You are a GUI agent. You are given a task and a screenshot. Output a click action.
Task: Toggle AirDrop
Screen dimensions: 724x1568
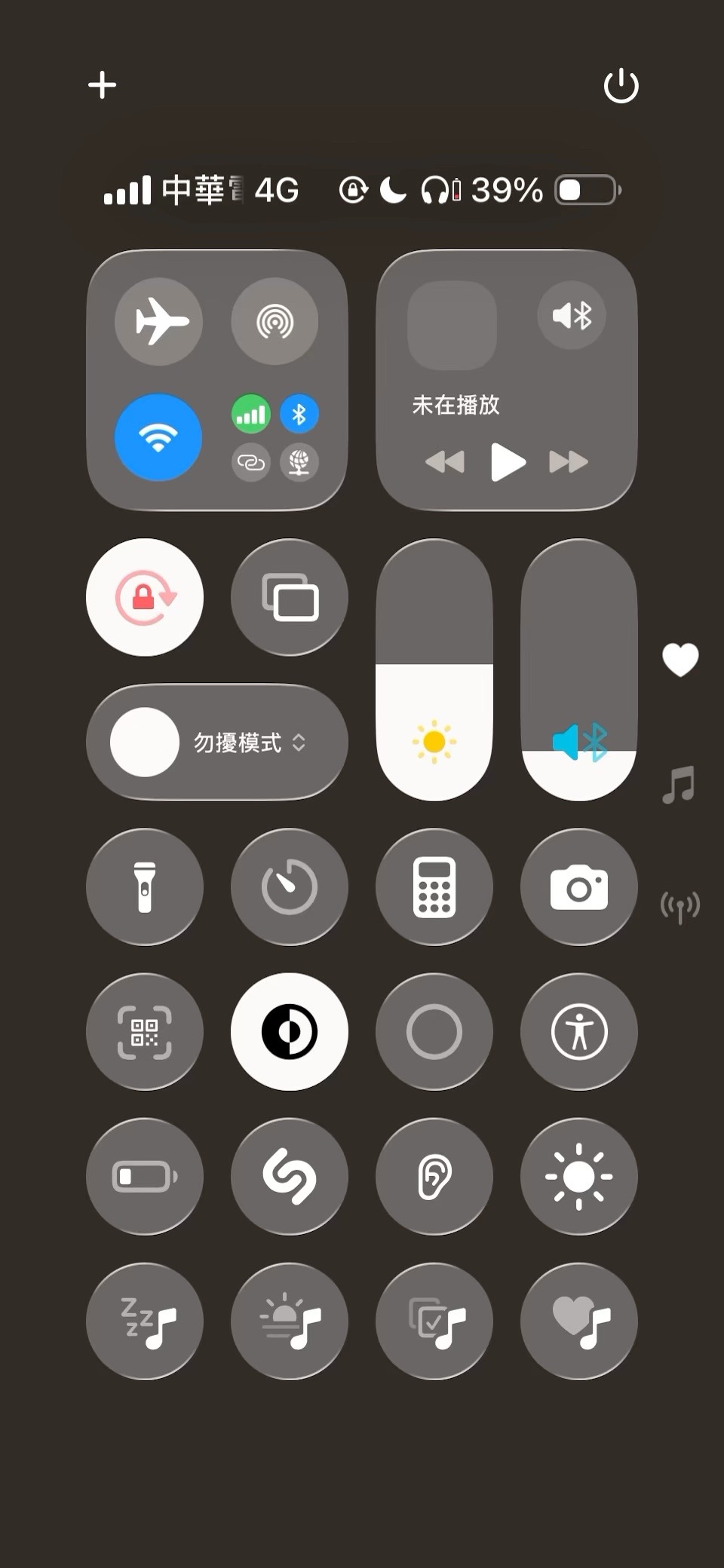[x=275, y=321]
